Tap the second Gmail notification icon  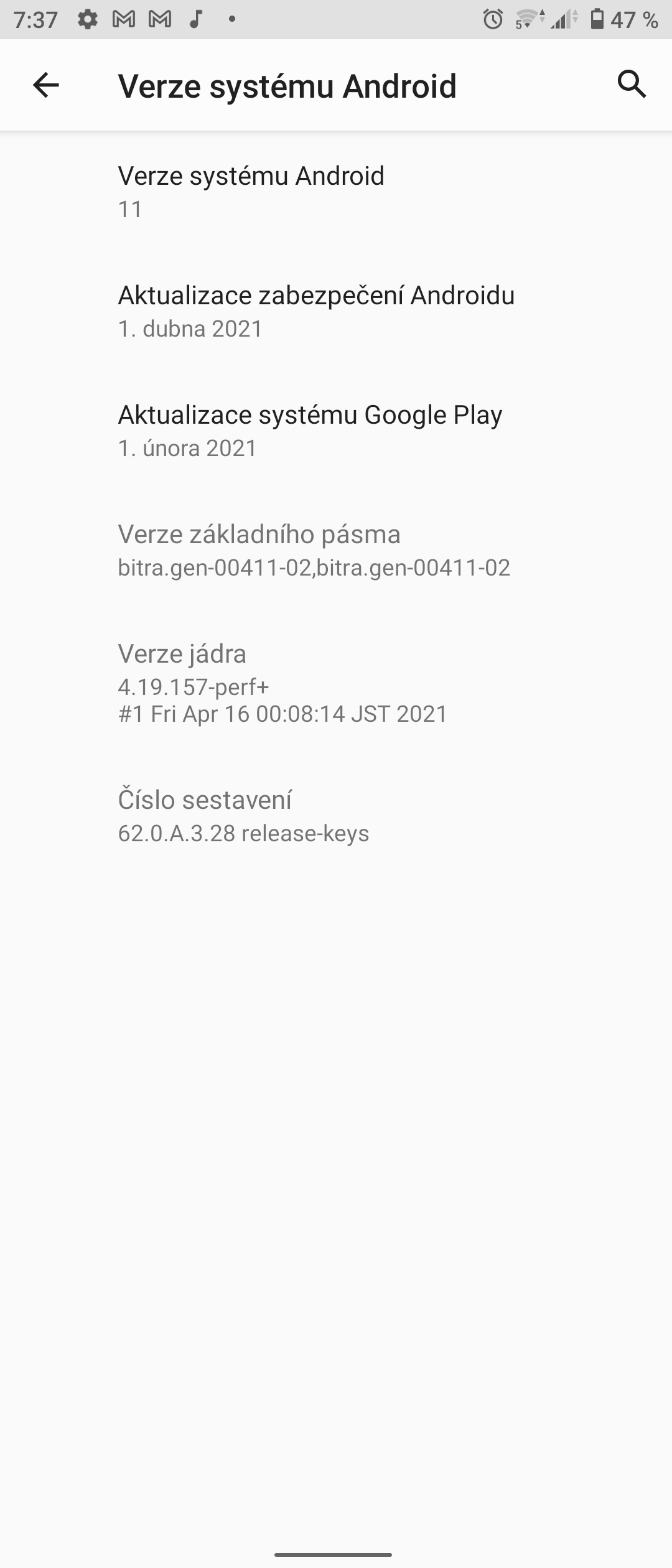pyautogui.click(x=159, y=19)
